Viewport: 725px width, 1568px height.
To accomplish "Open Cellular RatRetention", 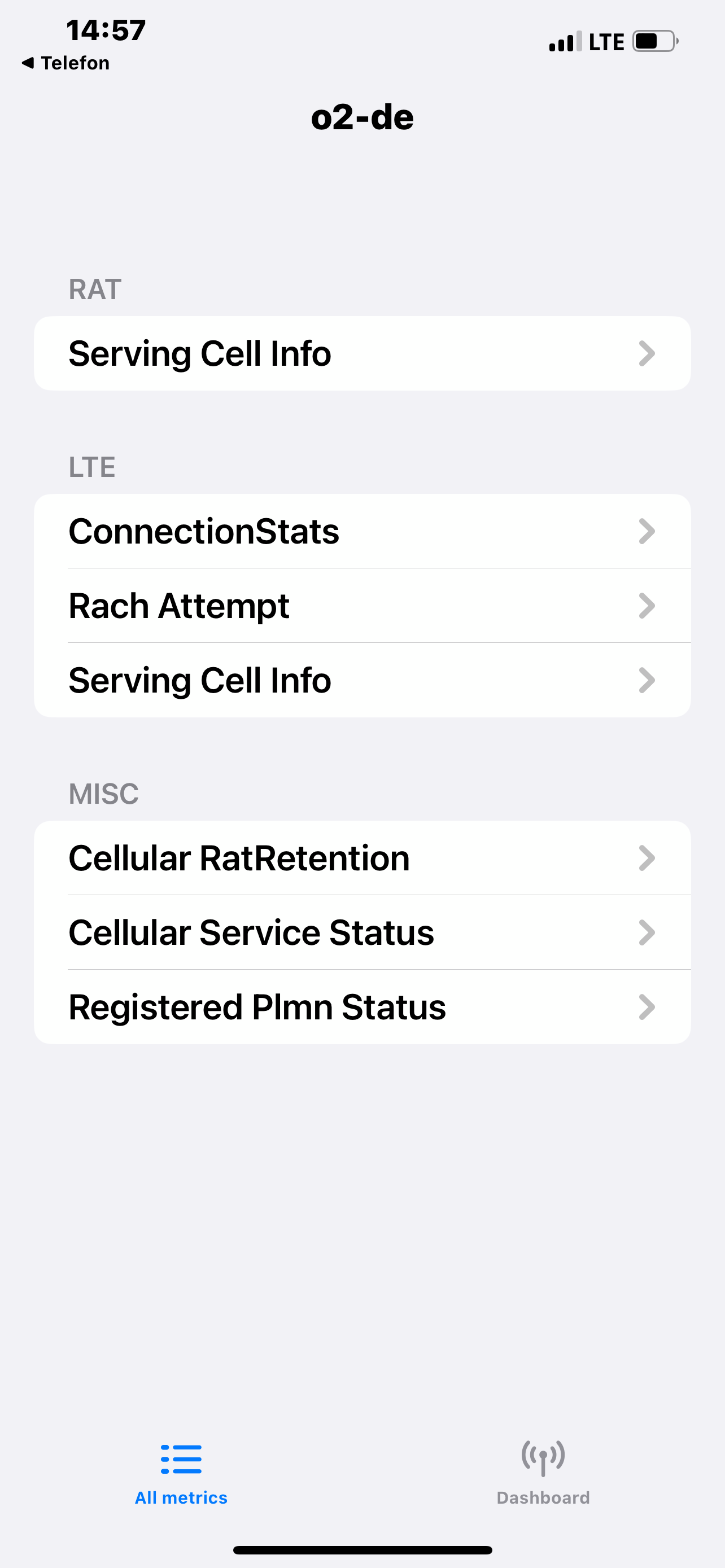I will (362, 857).
